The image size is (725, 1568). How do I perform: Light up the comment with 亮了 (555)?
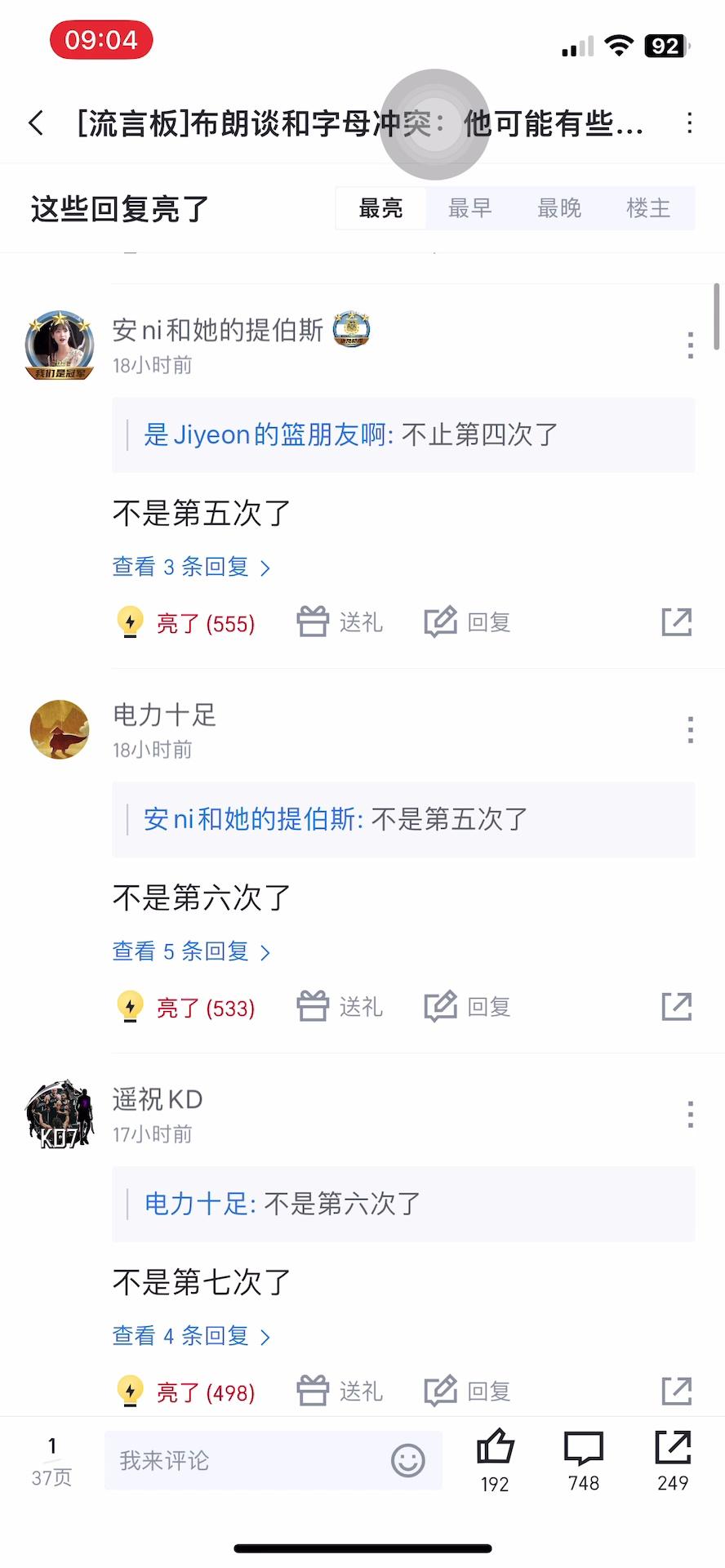tap(187, 623)
